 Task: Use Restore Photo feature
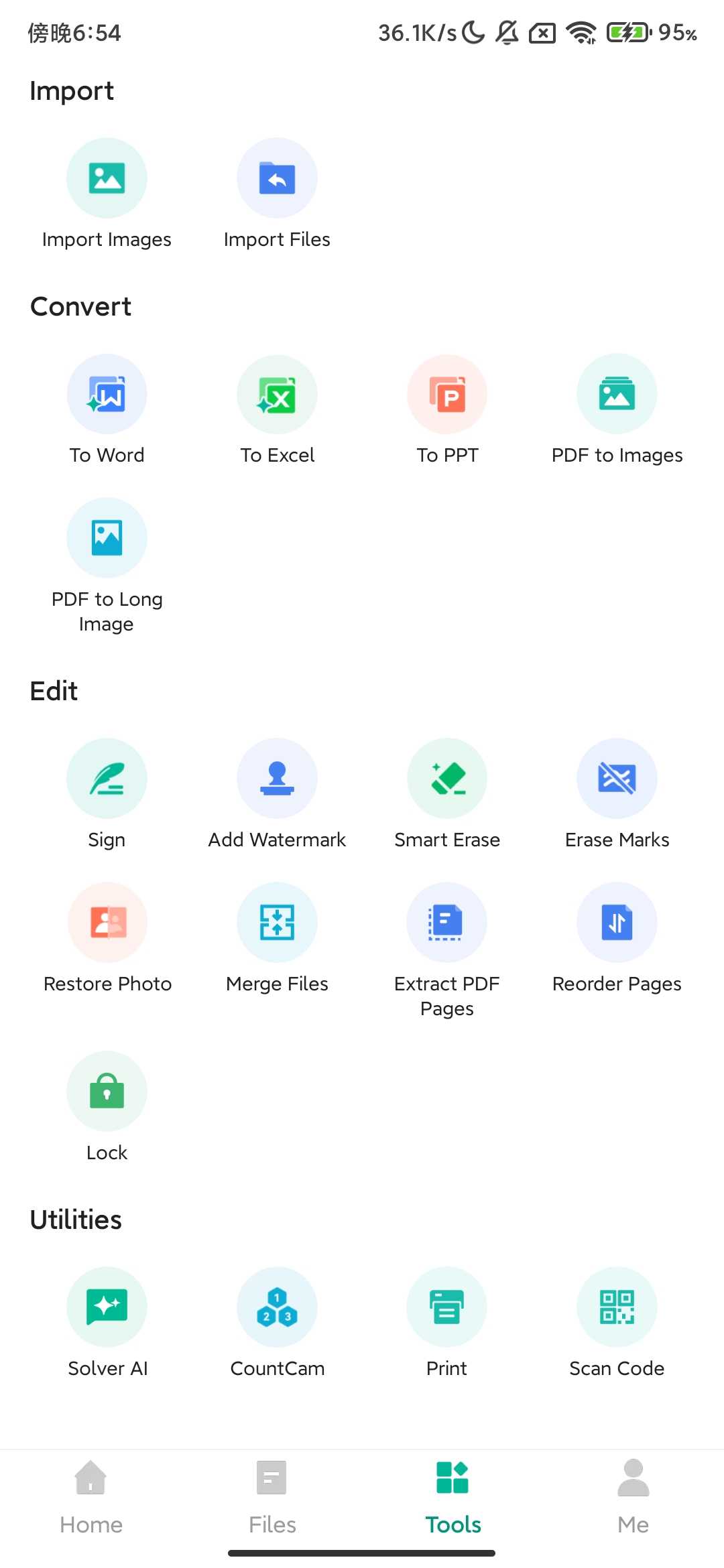(x=107, y=923)
